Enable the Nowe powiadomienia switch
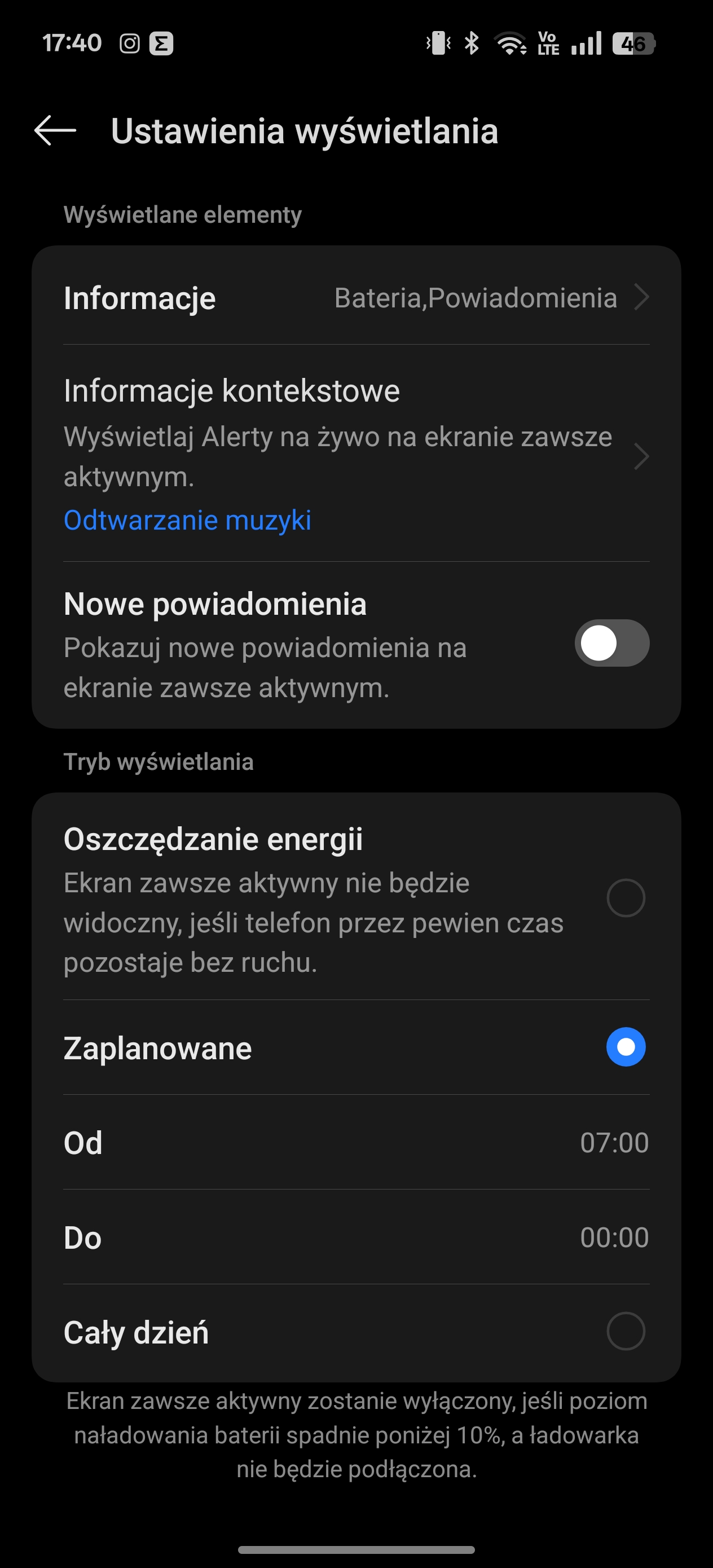The height and width of the screenshot is (1568, 713). pos(612,643)
